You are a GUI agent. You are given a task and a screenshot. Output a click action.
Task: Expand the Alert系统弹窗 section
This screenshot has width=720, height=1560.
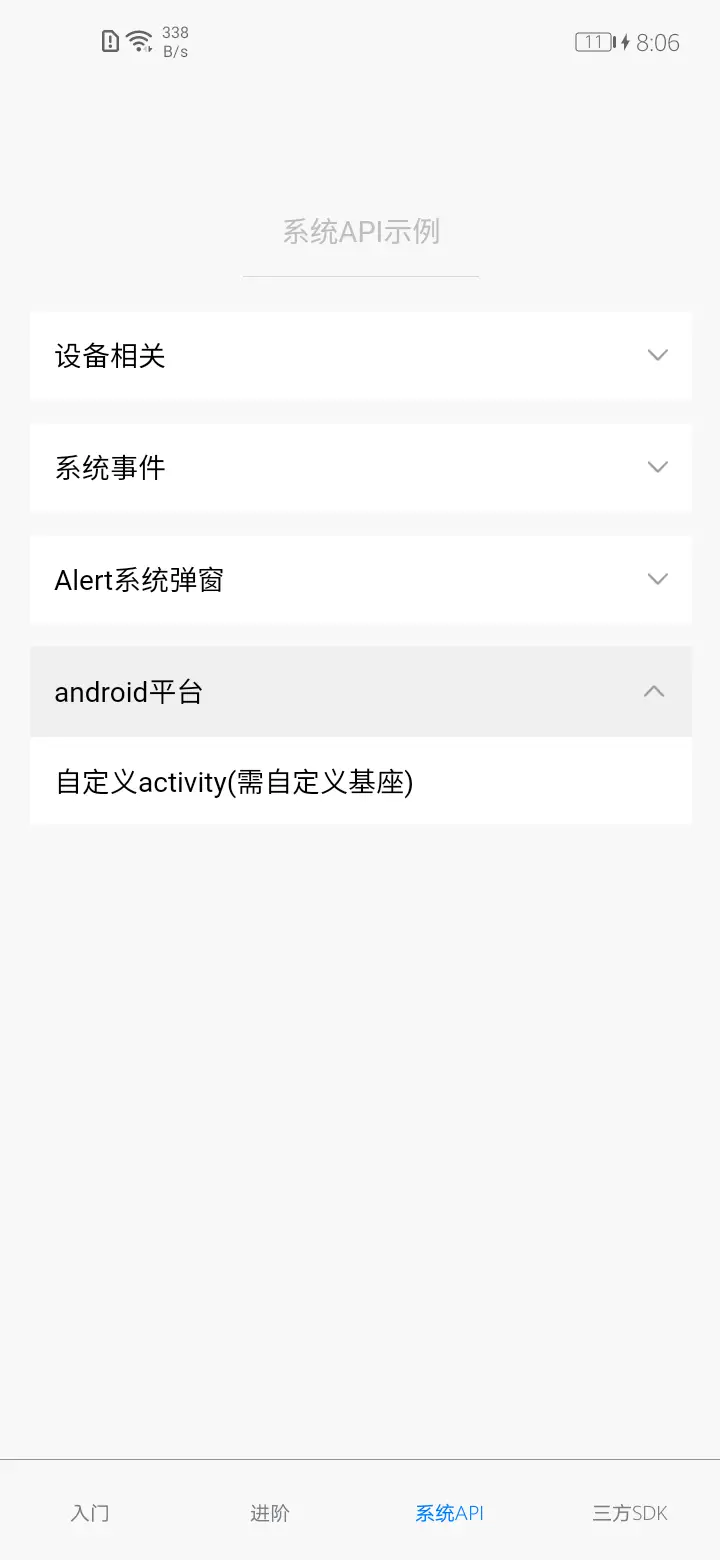point(360,579)
